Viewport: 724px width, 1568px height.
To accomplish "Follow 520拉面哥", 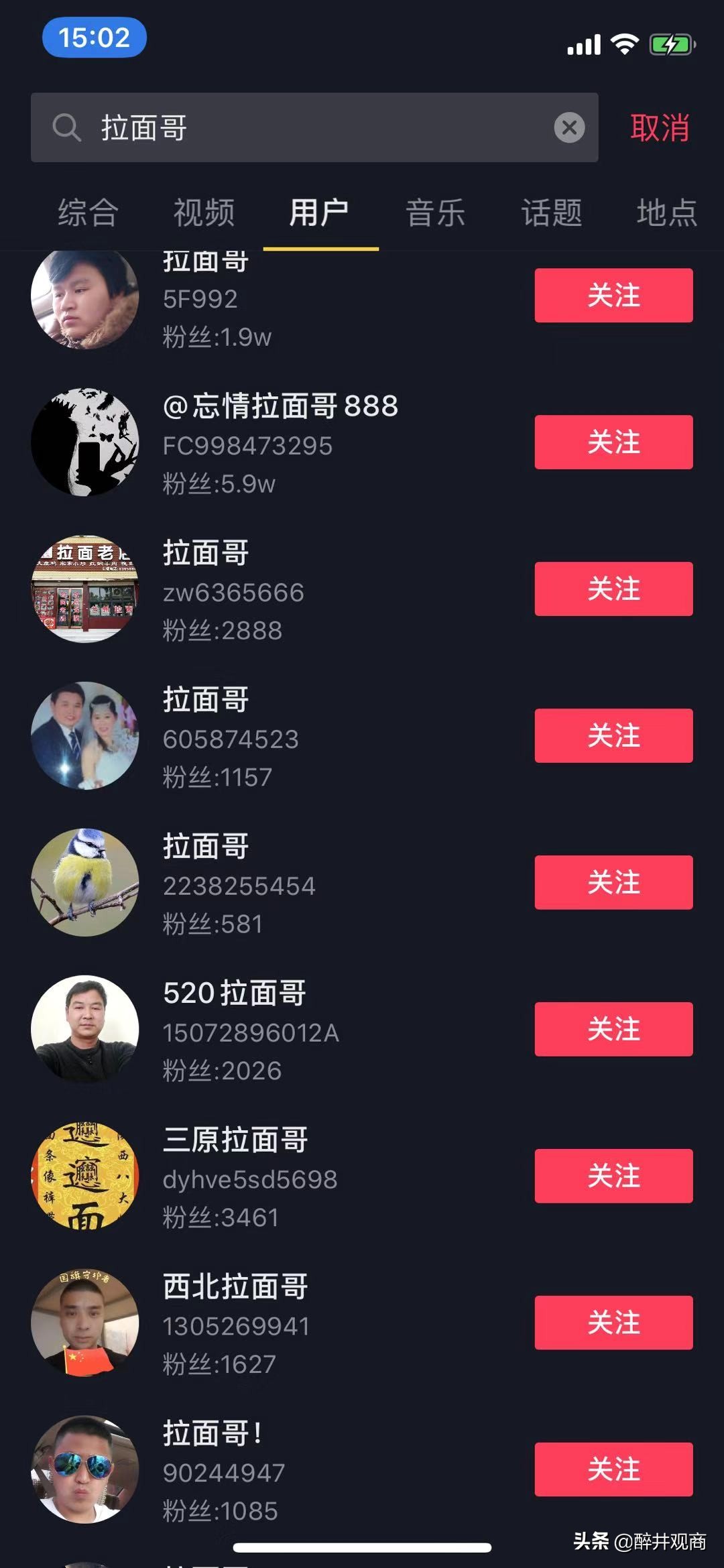I will coord(613,1030).
